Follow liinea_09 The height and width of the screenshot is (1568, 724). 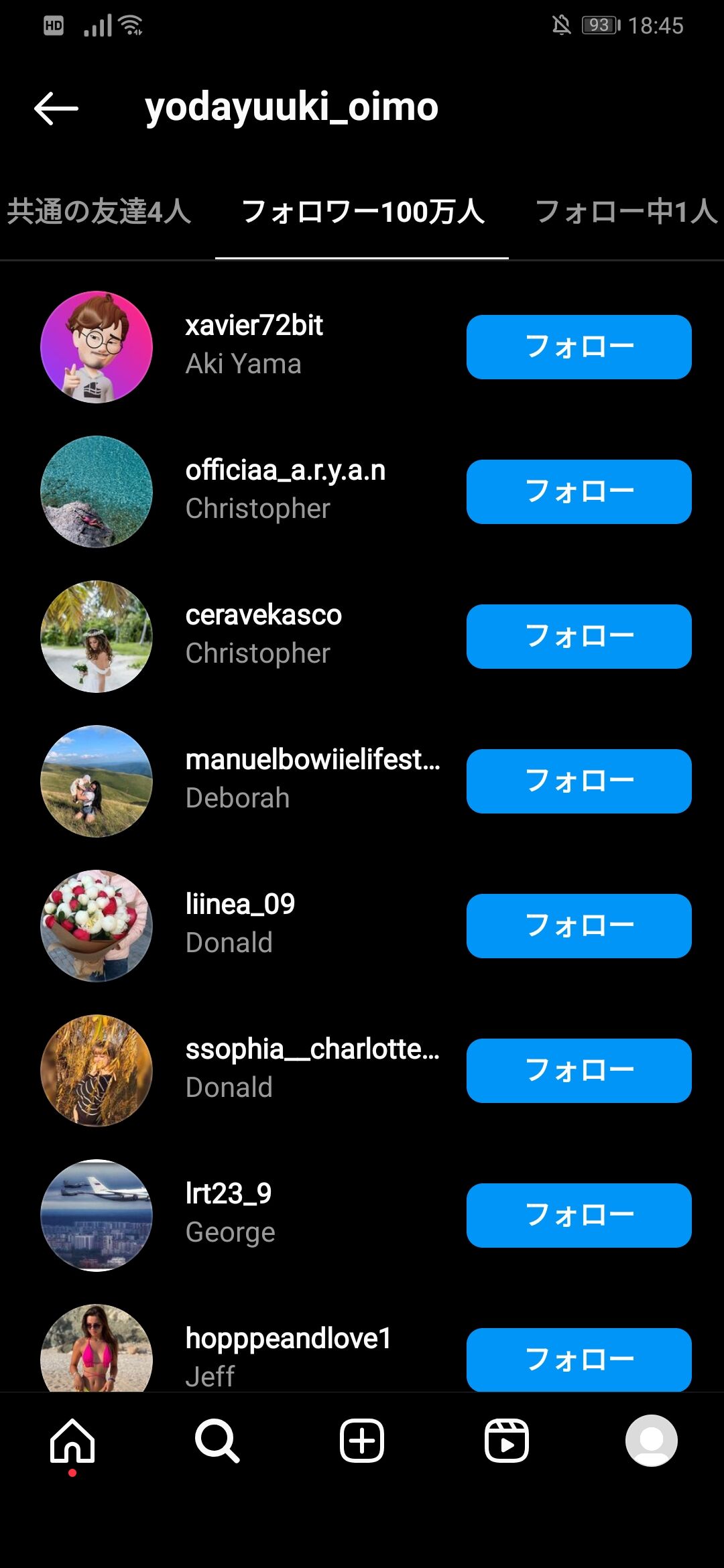[579, 926]
